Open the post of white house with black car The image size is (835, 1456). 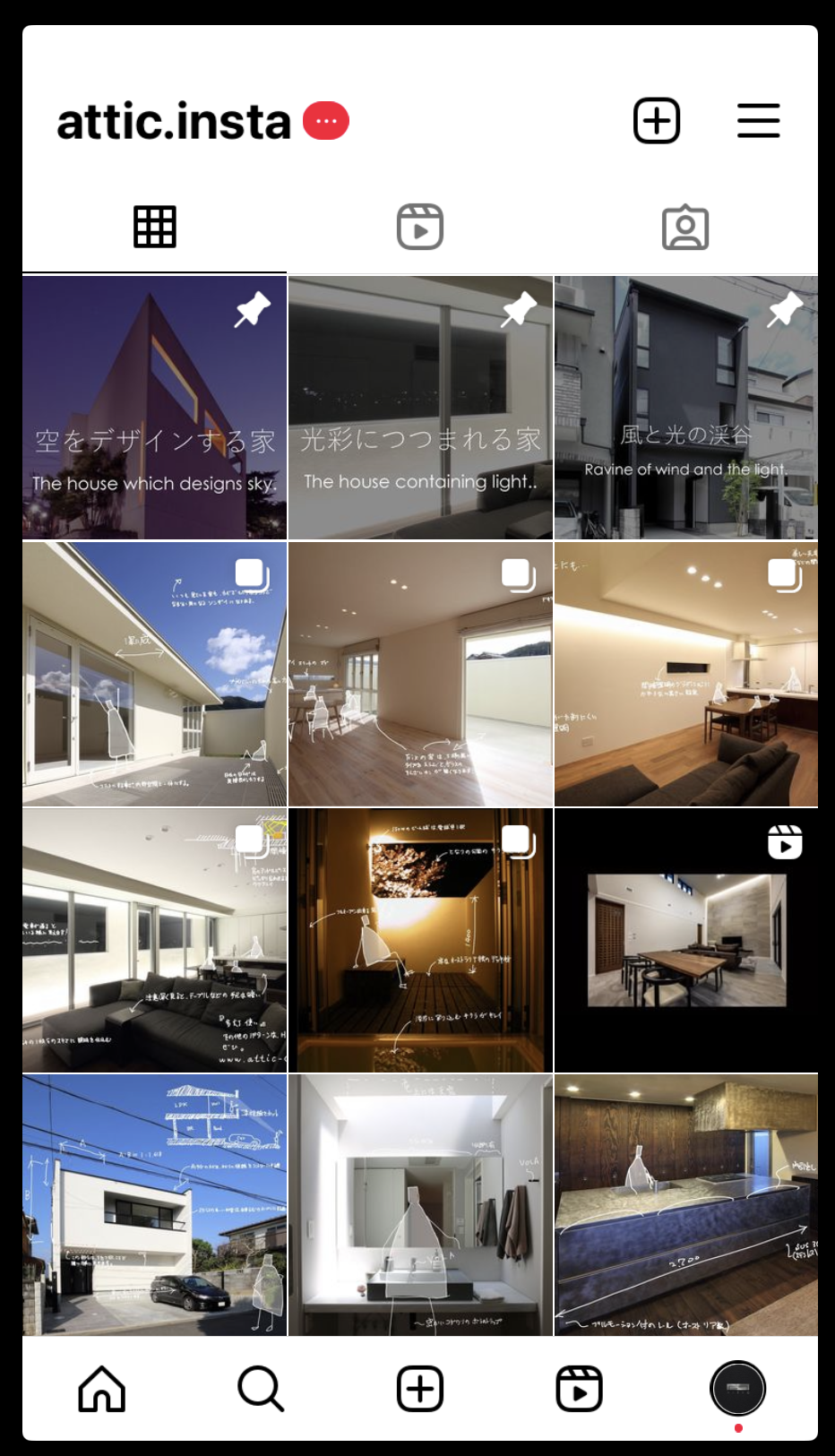coord(155,1205)
